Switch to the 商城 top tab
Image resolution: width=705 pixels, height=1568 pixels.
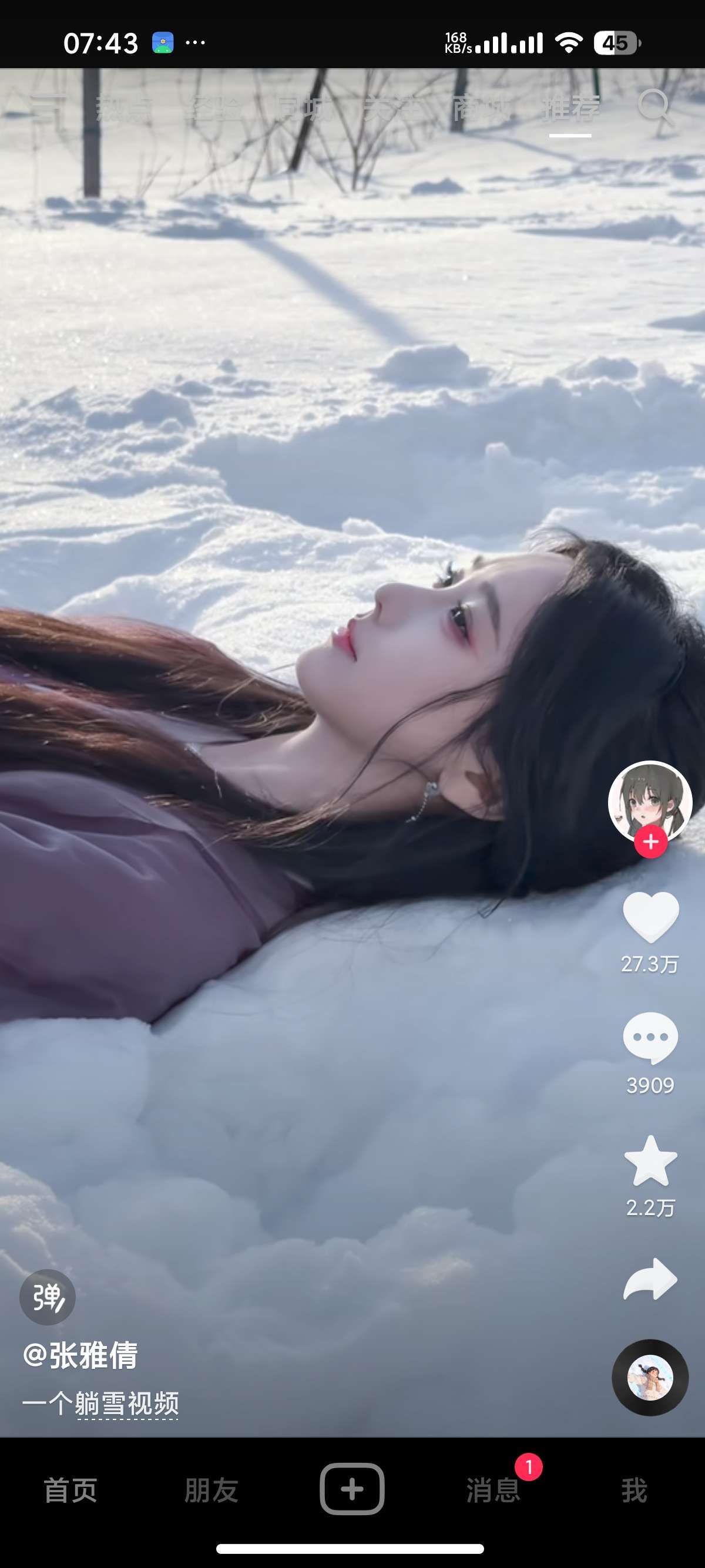[x=481, y=108]
